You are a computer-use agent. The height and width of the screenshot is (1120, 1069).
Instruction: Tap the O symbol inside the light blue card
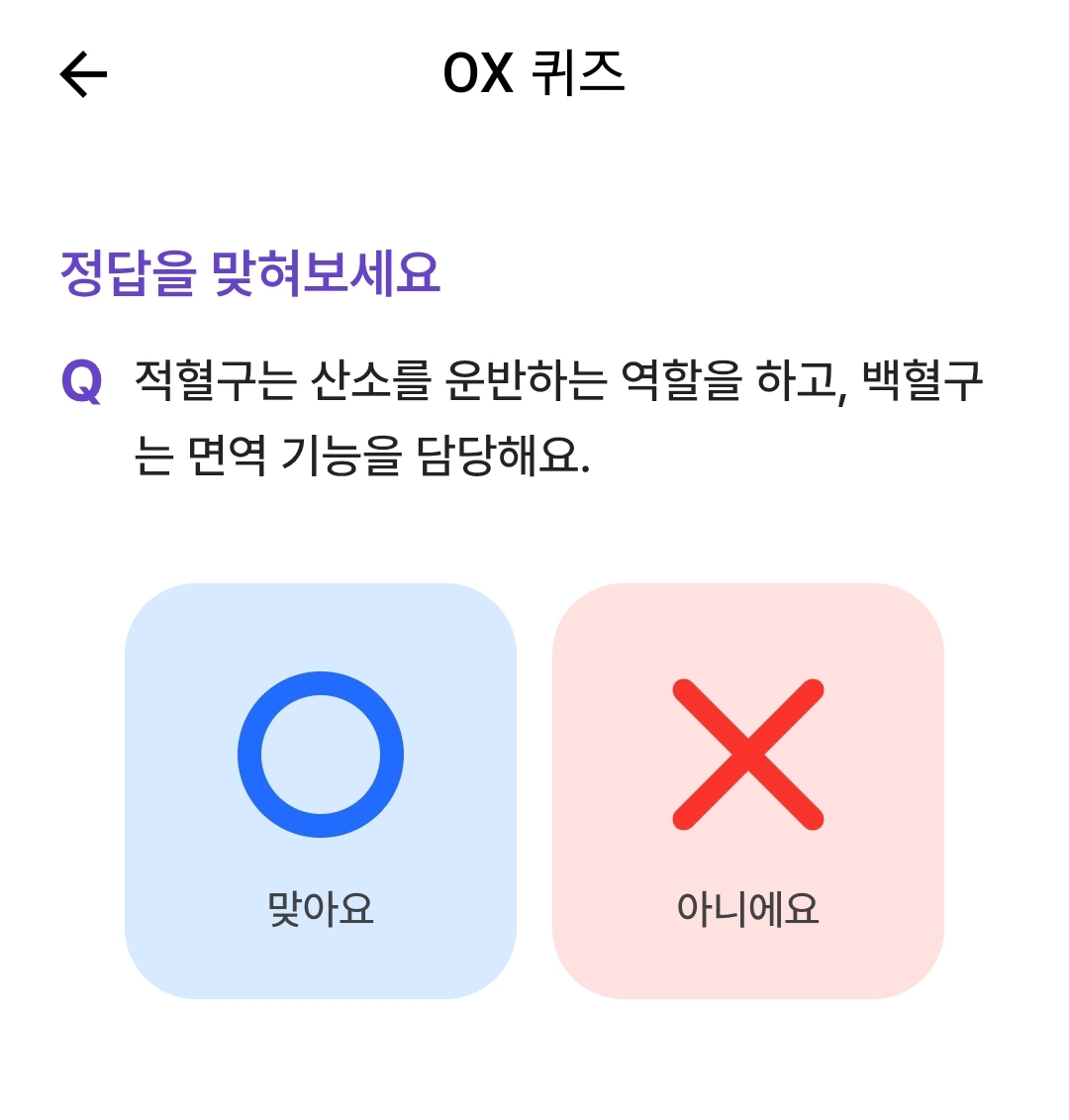319,755
